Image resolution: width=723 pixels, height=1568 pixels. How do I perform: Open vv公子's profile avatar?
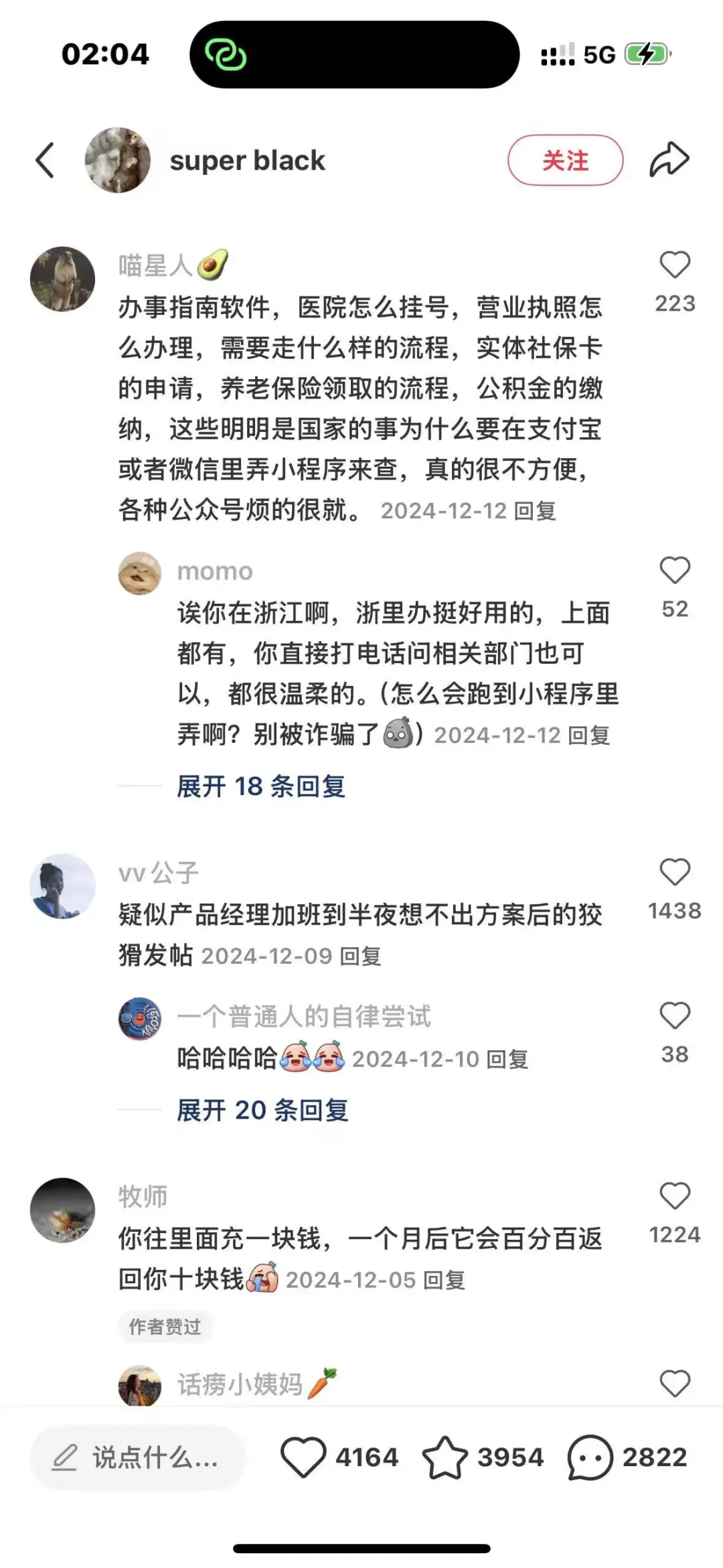pyautogui.click(x=63, y=886)
